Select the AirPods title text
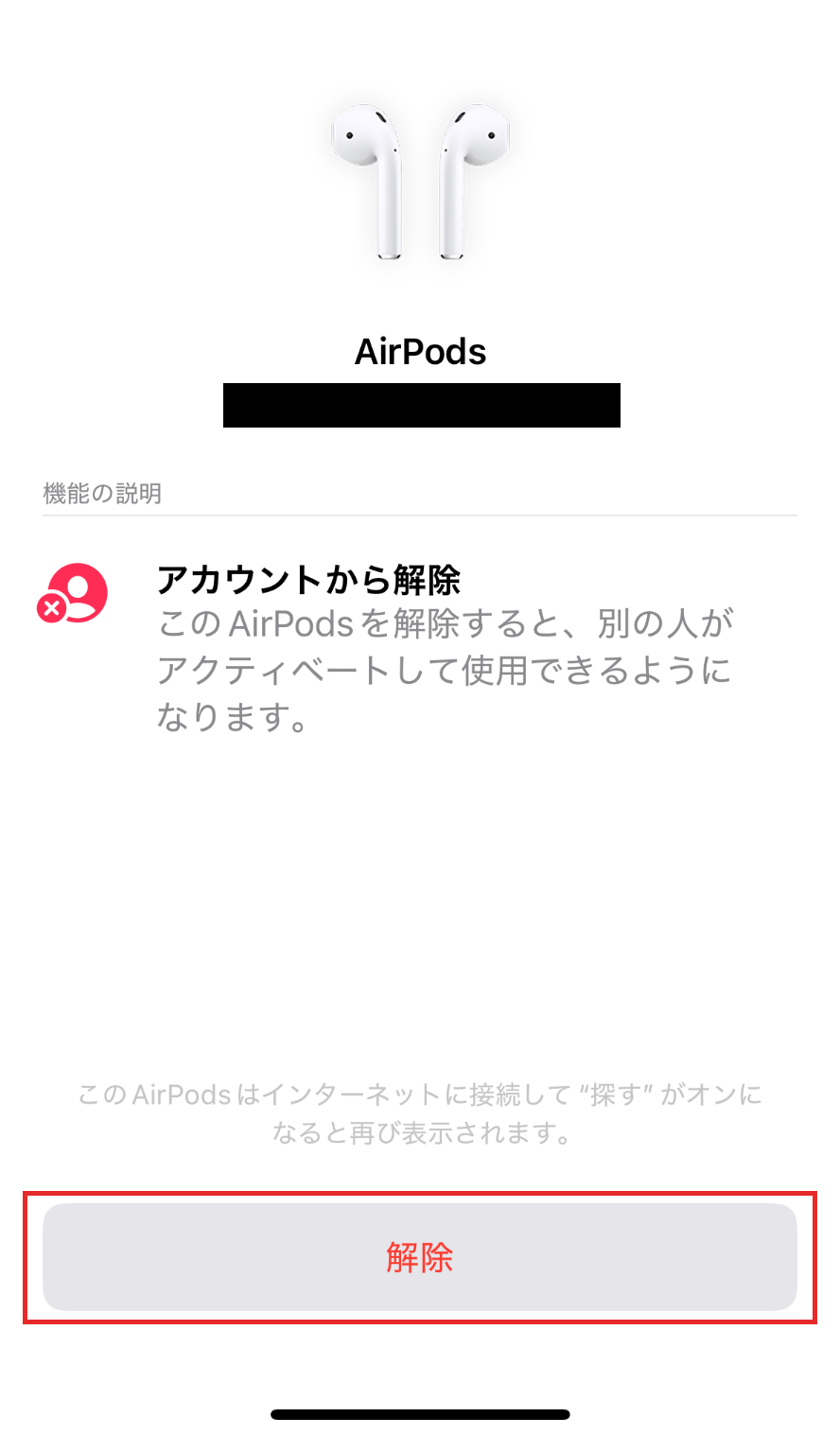Viewport: 840px width, 1435px height. pyautogui.click(x=420, y=351)
